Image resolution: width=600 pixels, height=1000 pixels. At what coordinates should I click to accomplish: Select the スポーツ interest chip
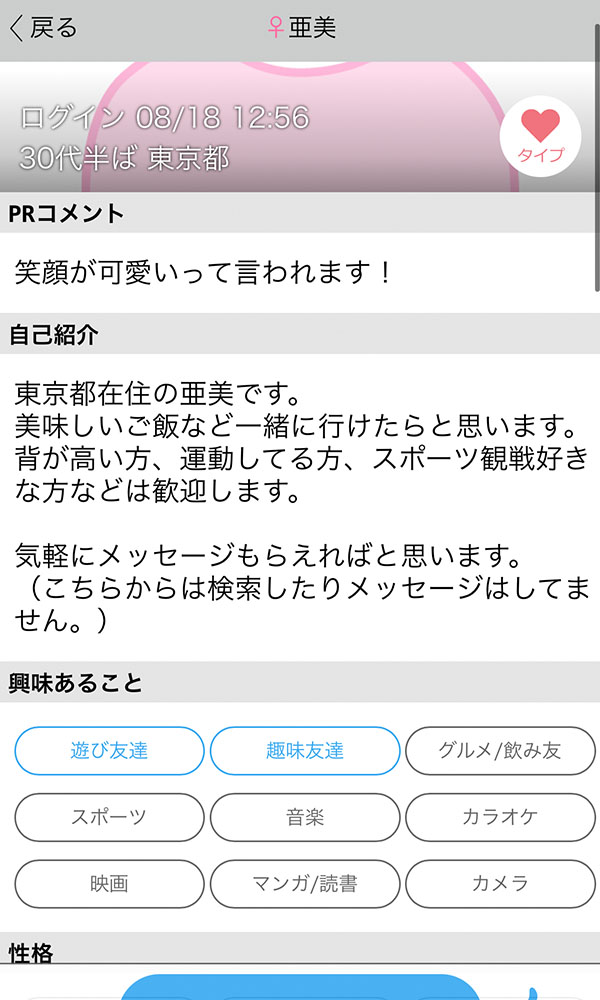point(109,817)
